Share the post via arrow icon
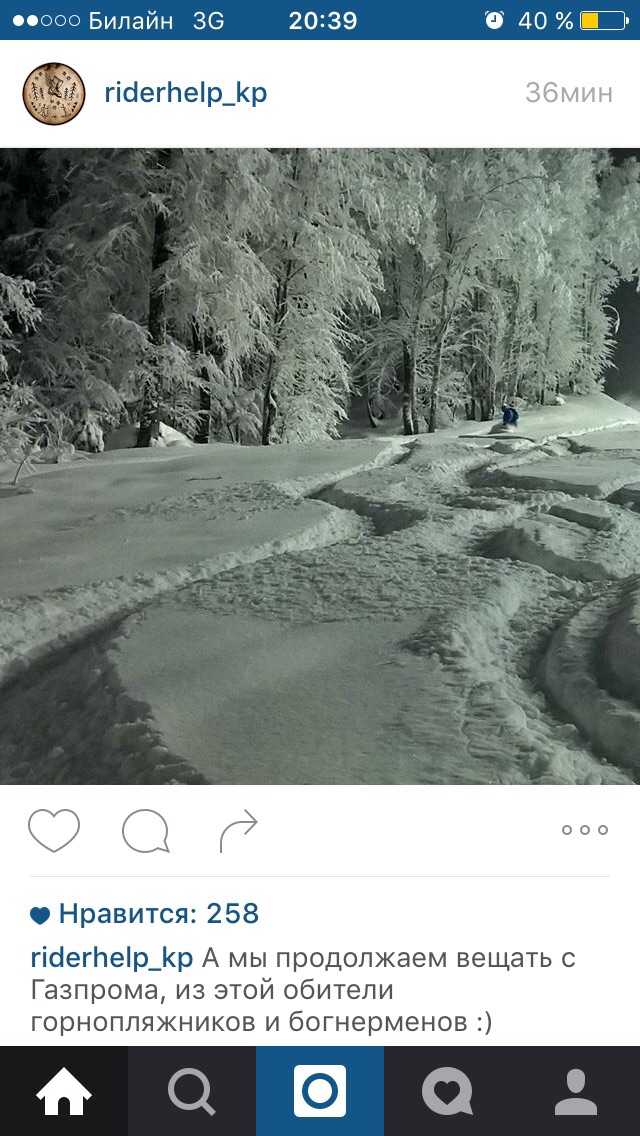This screenshot has width=640, height=1136. [238, 831]
